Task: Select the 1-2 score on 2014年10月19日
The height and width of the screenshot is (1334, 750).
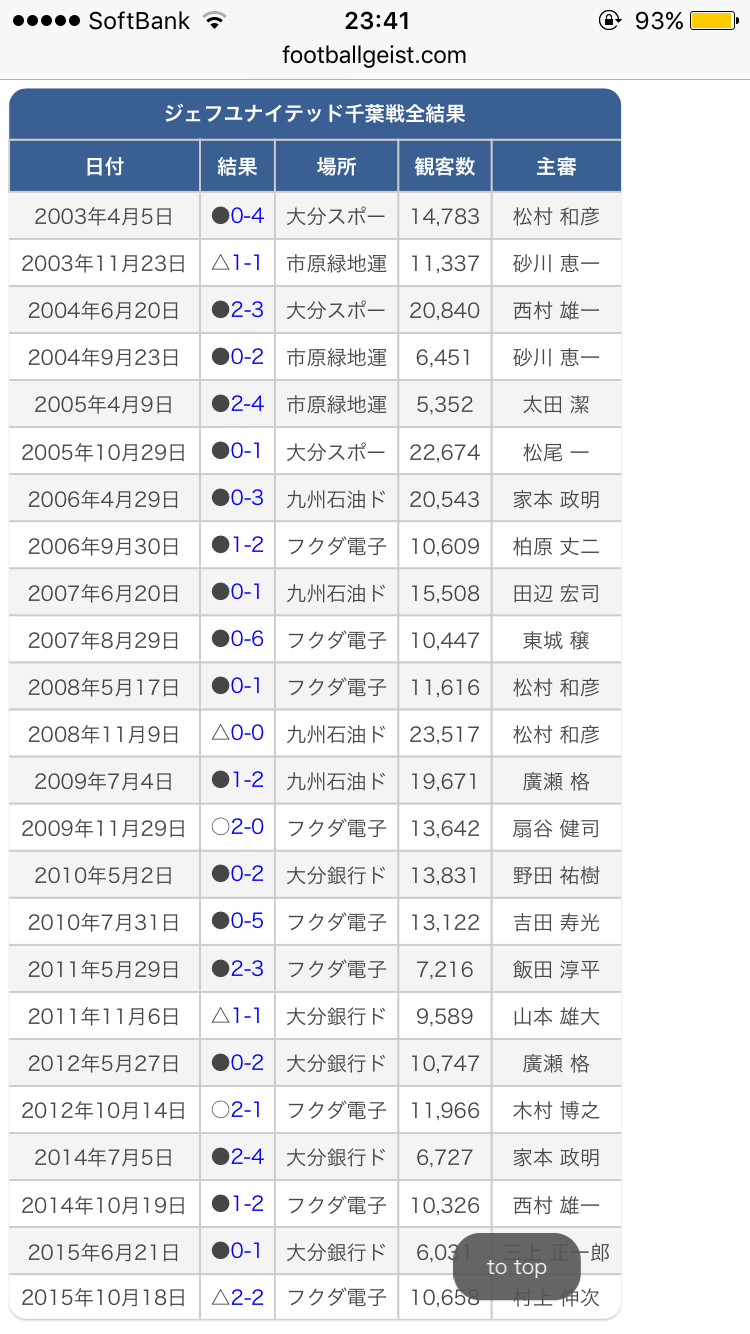Action: 247,1203
